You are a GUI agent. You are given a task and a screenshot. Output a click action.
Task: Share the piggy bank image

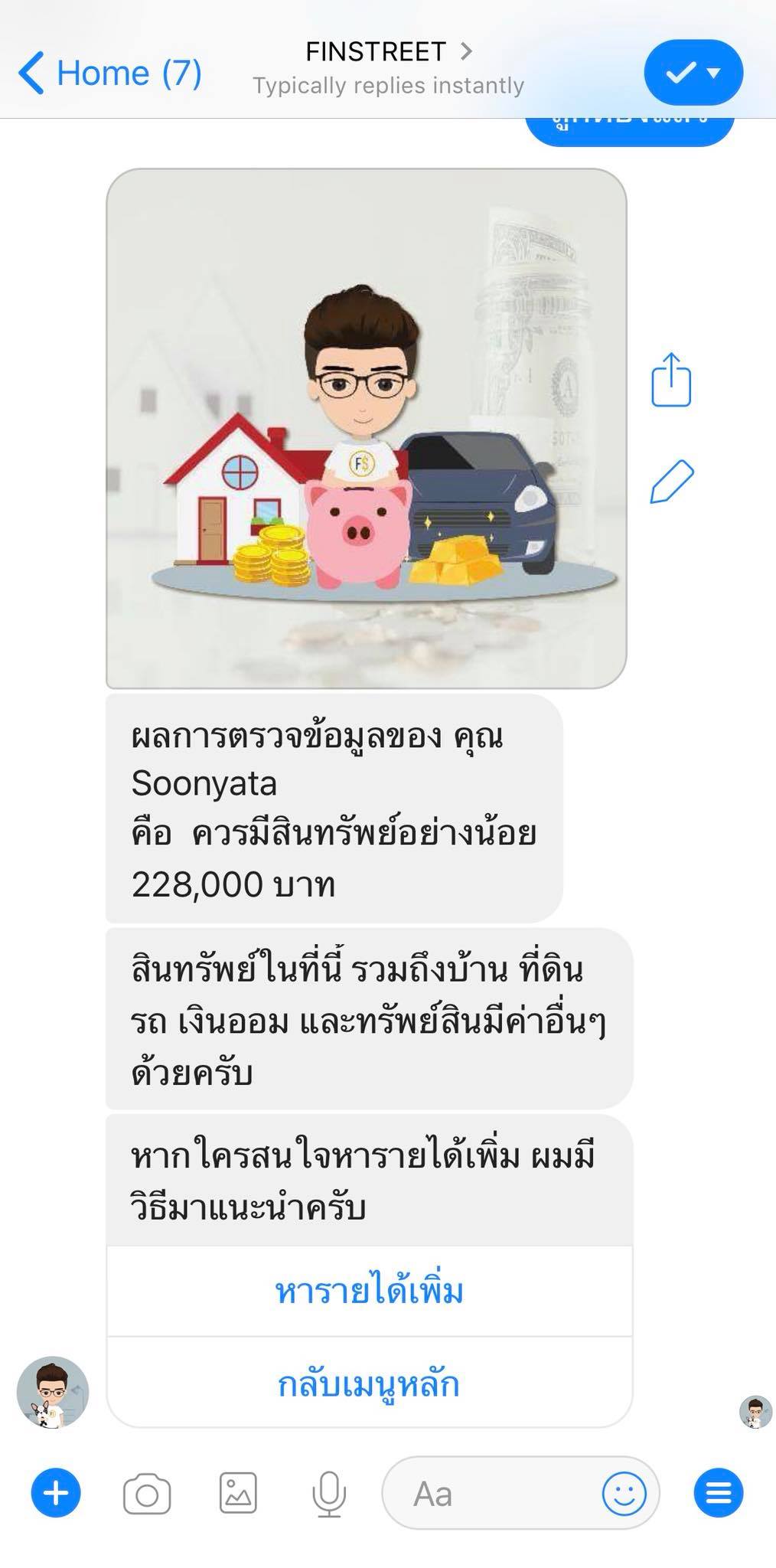click(671, 380)
